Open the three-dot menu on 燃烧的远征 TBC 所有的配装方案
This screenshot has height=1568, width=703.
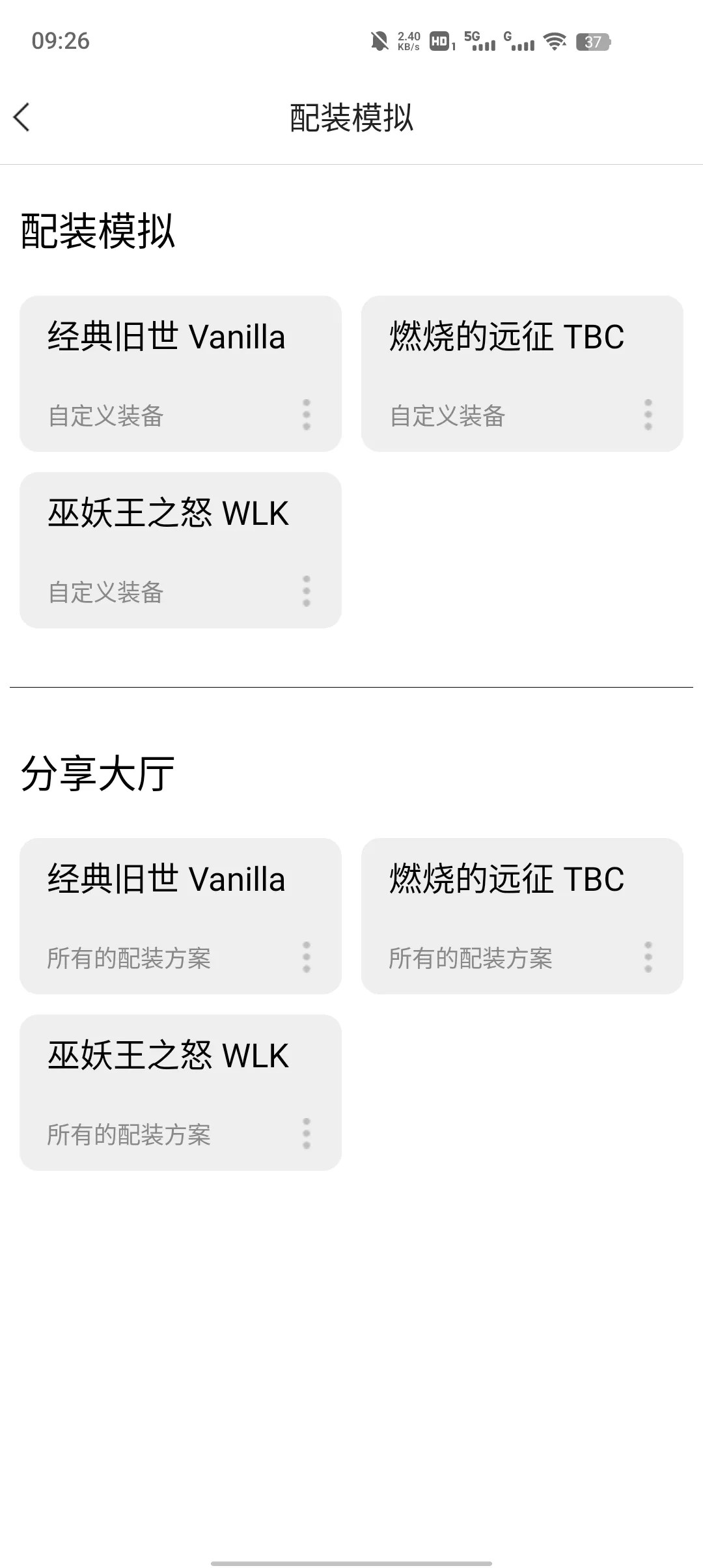[648, 957]
